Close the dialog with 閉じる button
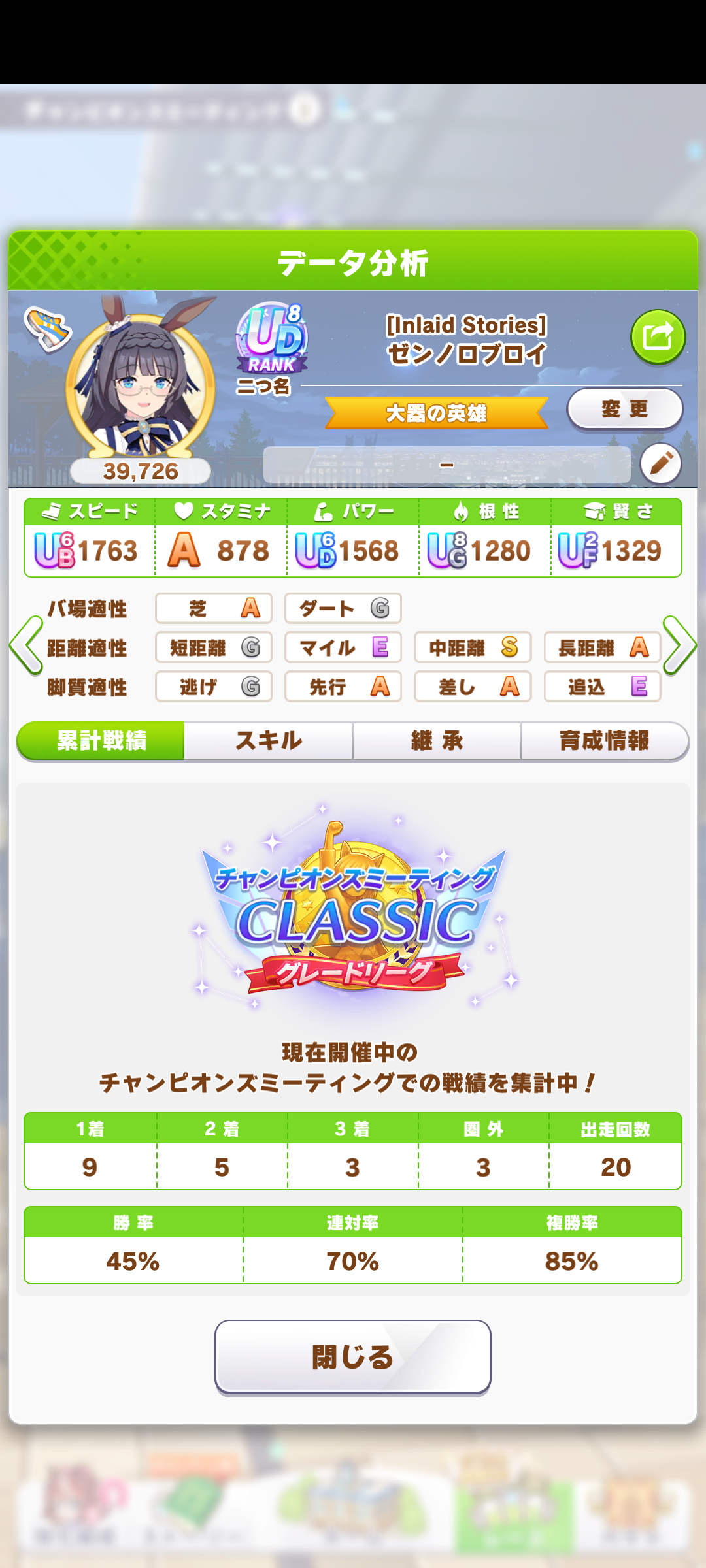The width and height of the screenshot is (706, 1568). click(x=353, y=1357)
